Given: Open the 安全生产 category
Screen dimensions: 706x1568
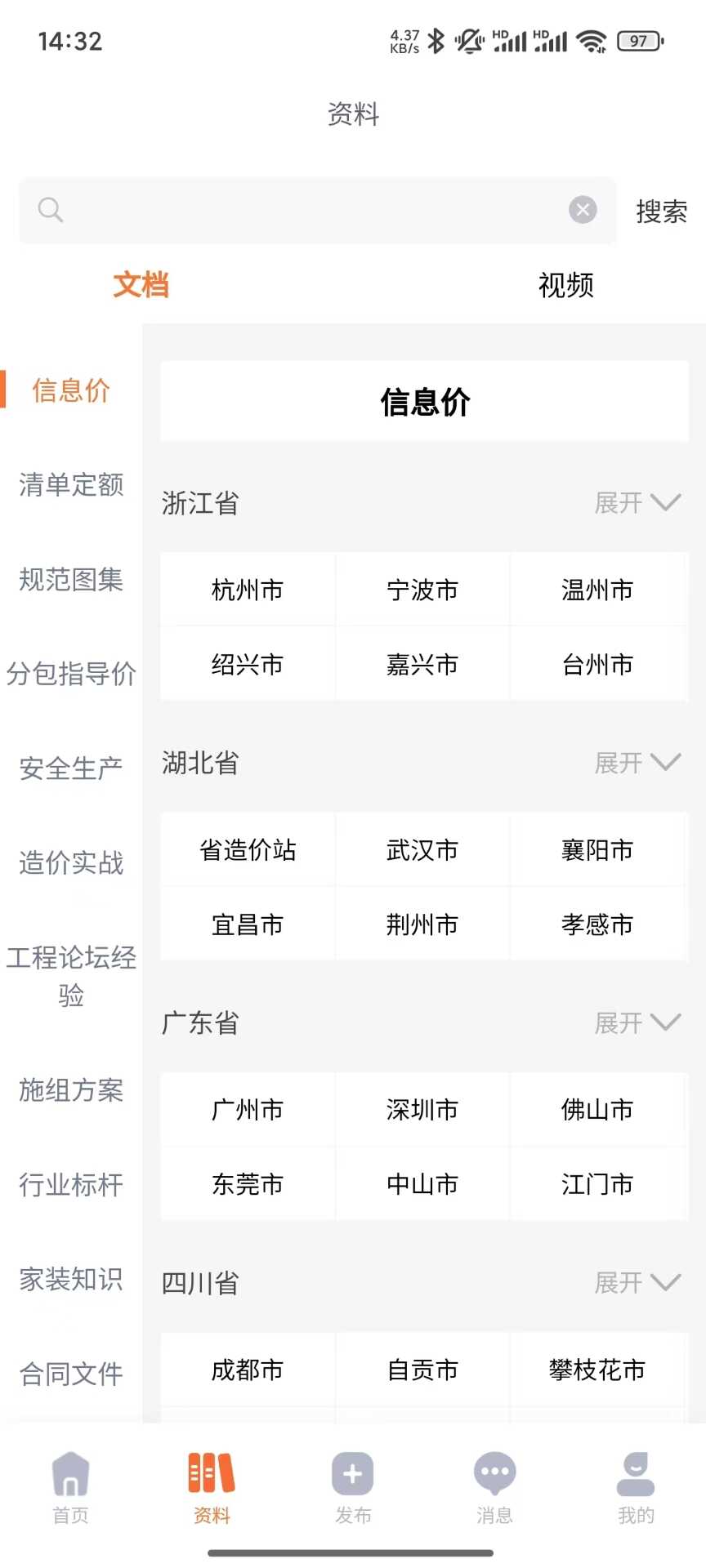Looking at the screenshot, I should coord(71,768).
